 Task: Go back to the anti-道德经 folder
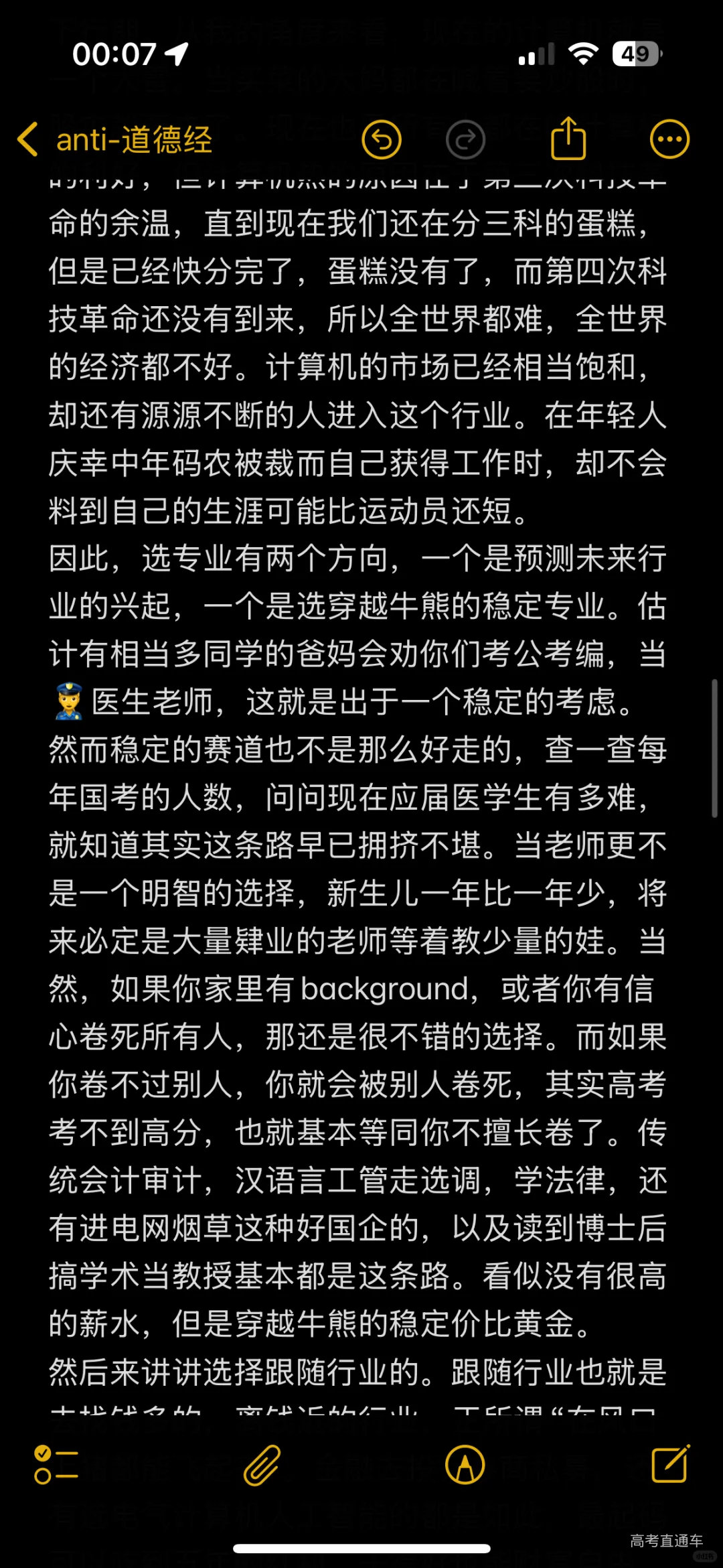(x=114, y=140)
